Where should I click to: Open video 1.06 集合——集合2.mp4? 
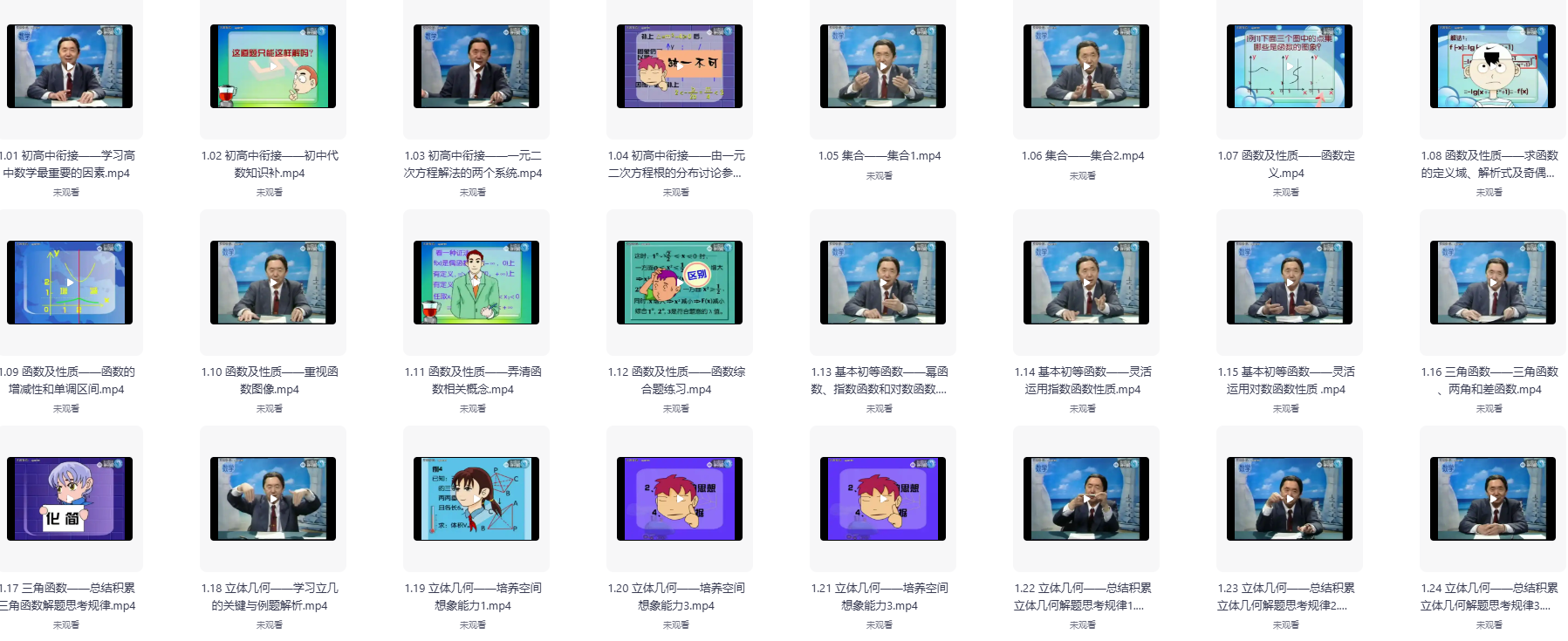1086,66
